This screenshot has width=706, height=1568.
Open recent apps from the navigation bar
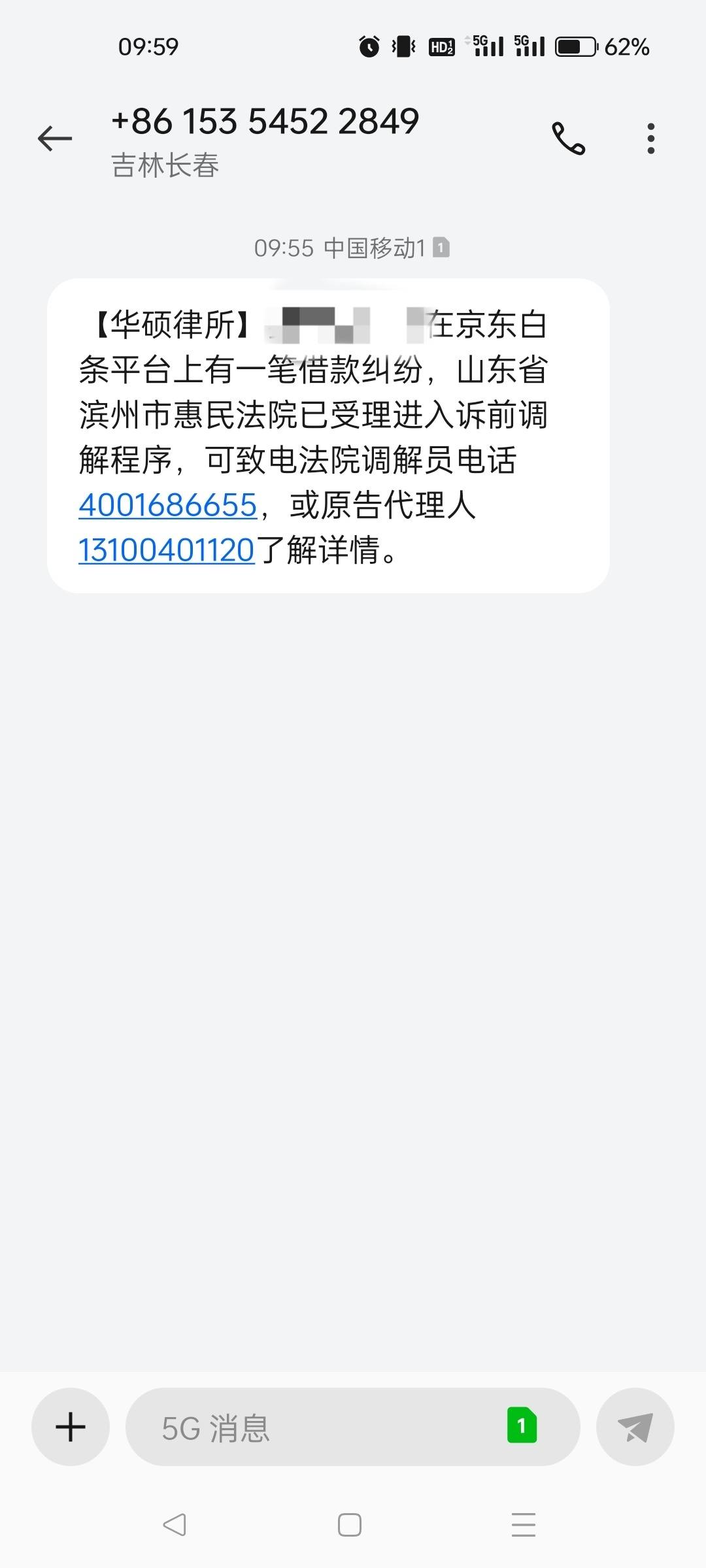click(x=524, y=1525)
